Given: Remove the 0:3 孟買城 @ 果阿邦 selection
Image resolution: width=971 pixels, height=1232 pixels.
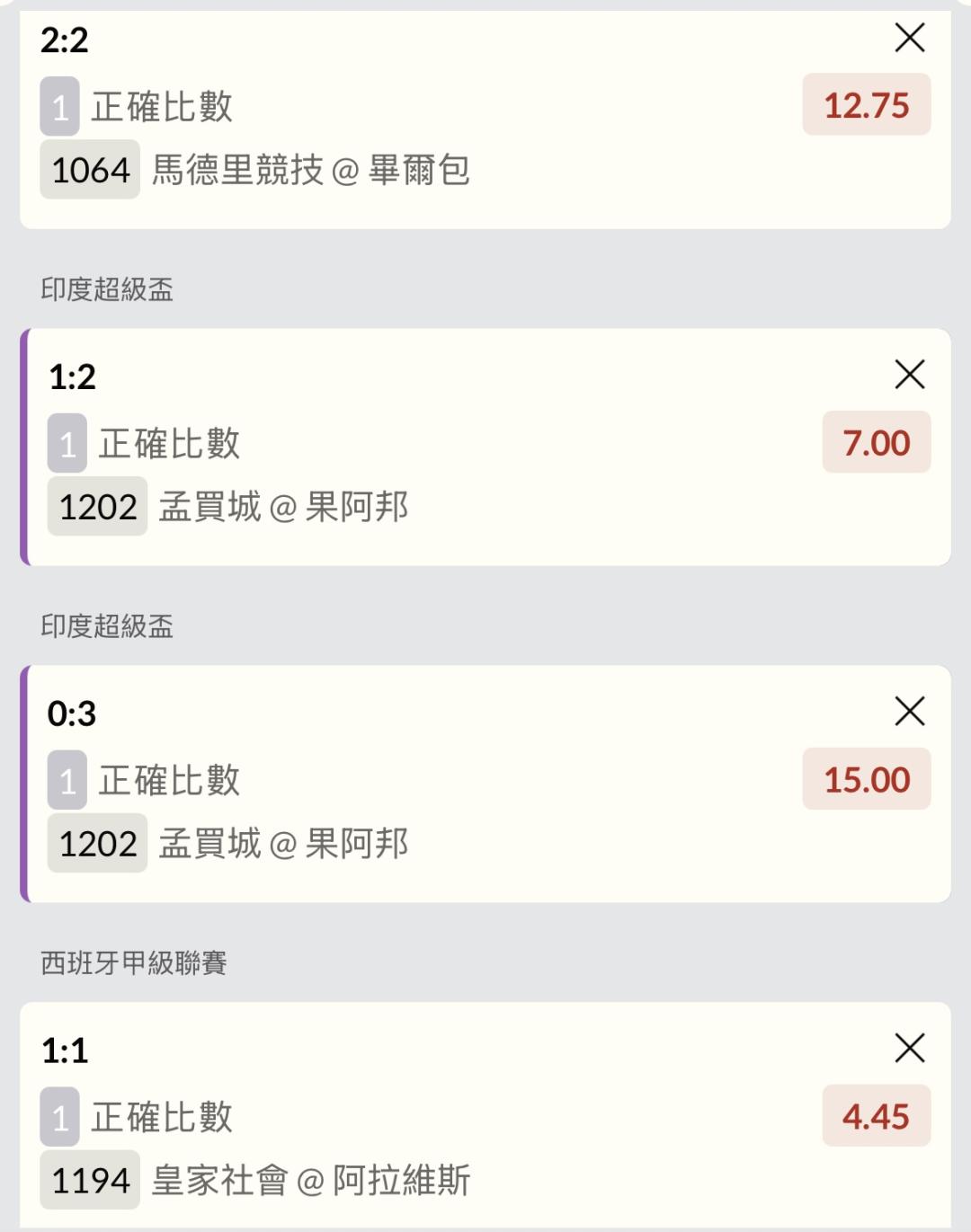Looking at the screenshot, I should coord(910,711).
